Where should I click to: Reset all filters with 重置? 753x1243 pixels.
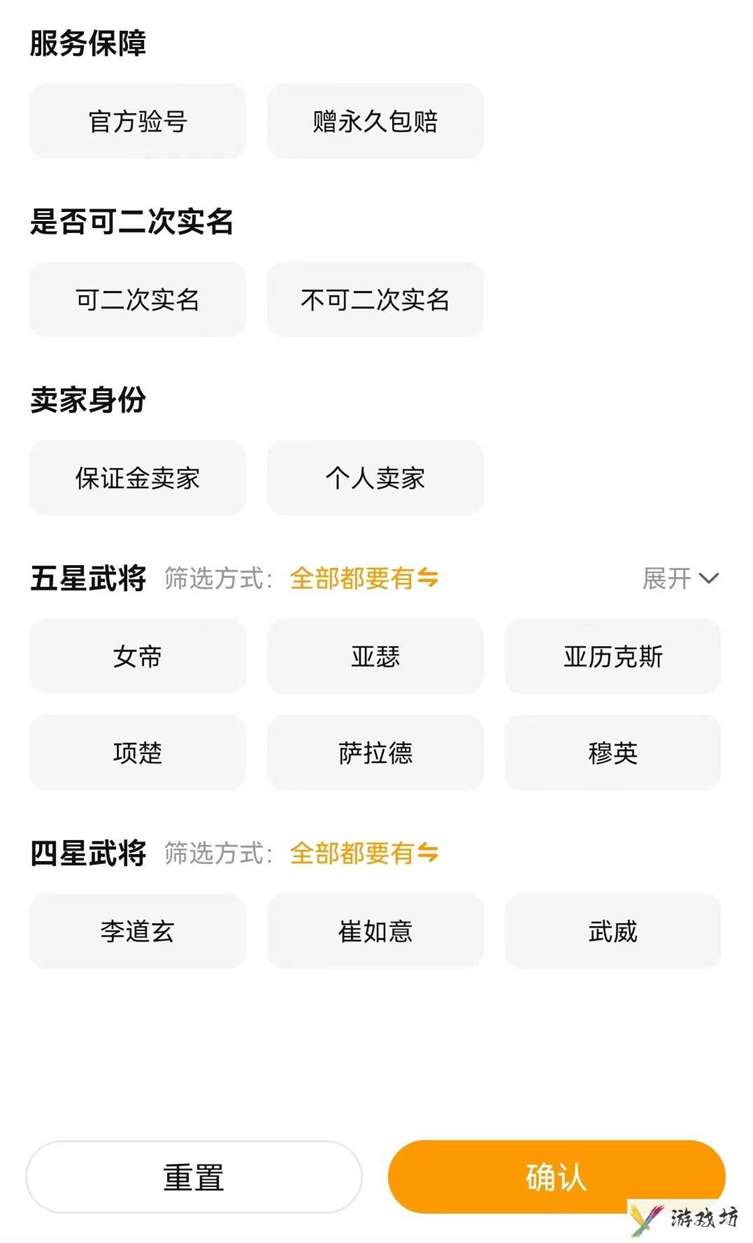[194, 1177]
